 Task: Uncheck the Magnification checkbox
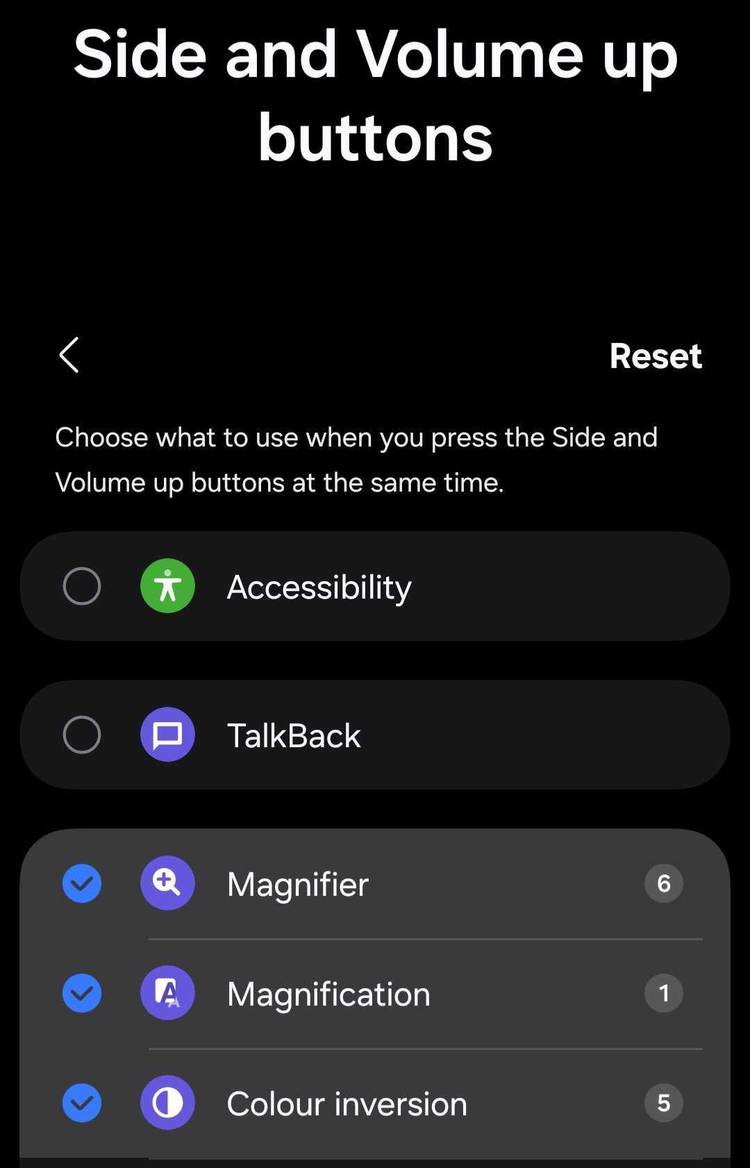pyautogui.click(x=82, y=993)
